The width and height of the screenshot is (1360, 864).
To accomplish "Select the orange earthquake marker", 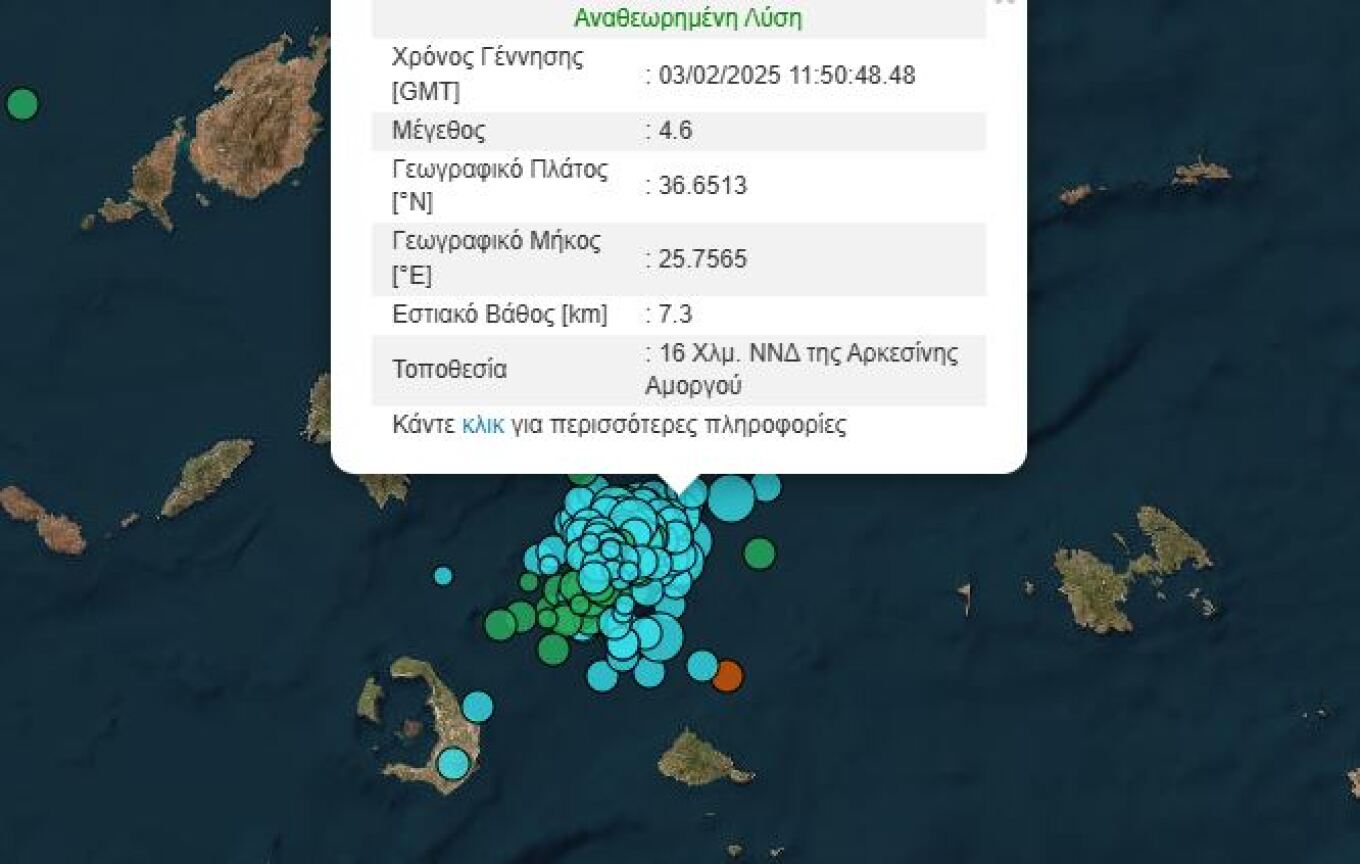I will point(728,676).
